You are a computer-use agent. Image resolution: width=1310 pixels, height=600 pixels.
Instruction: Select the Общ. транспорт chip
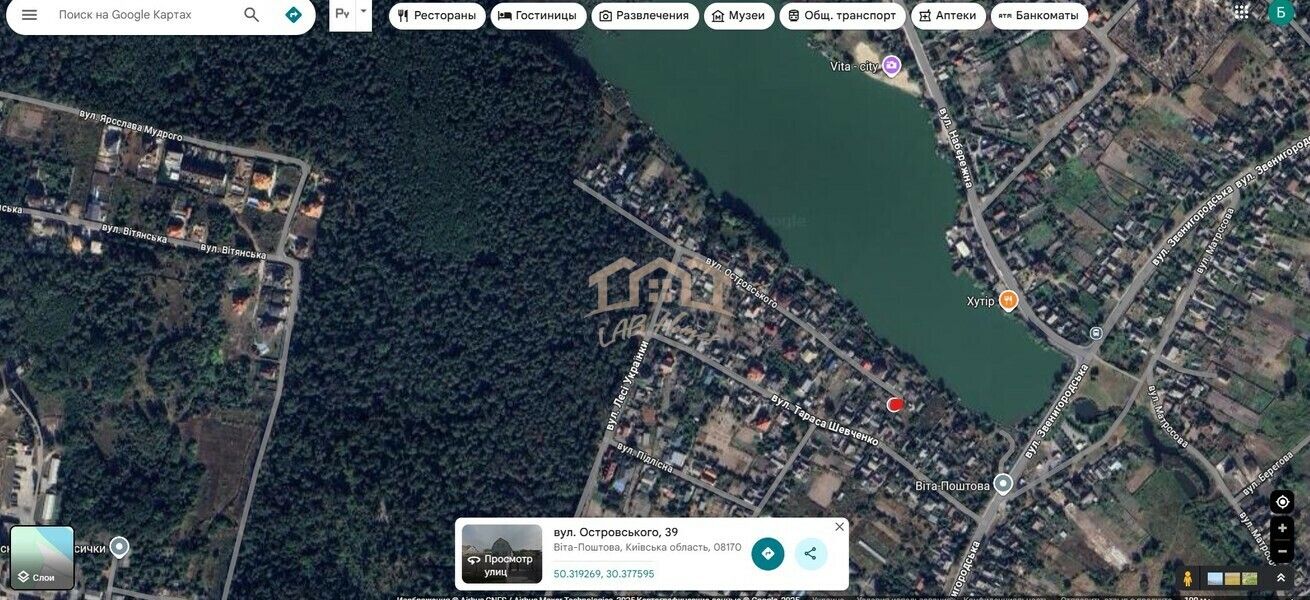click(x=842, y=16)
